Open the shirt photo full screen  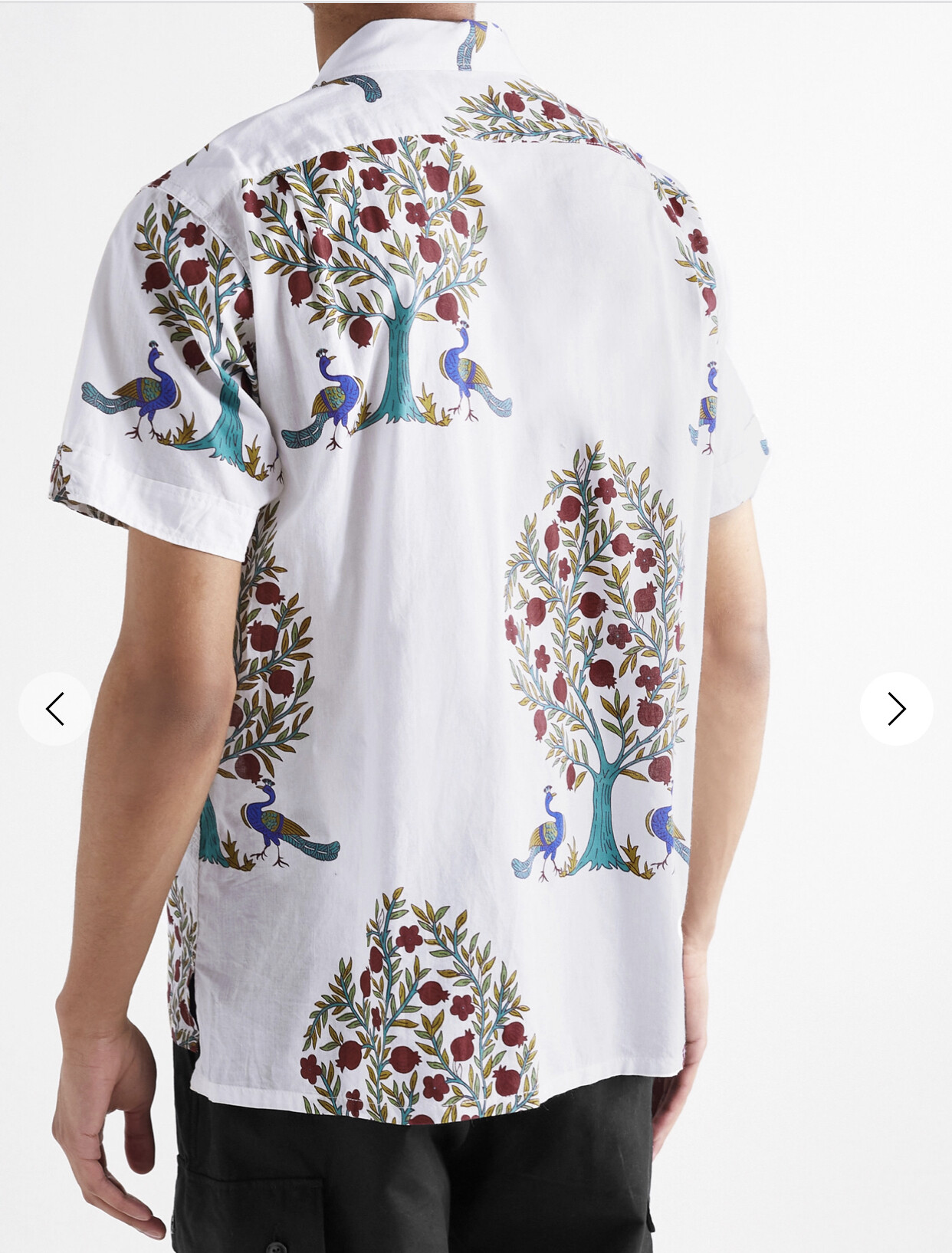[x=475, y=536]
